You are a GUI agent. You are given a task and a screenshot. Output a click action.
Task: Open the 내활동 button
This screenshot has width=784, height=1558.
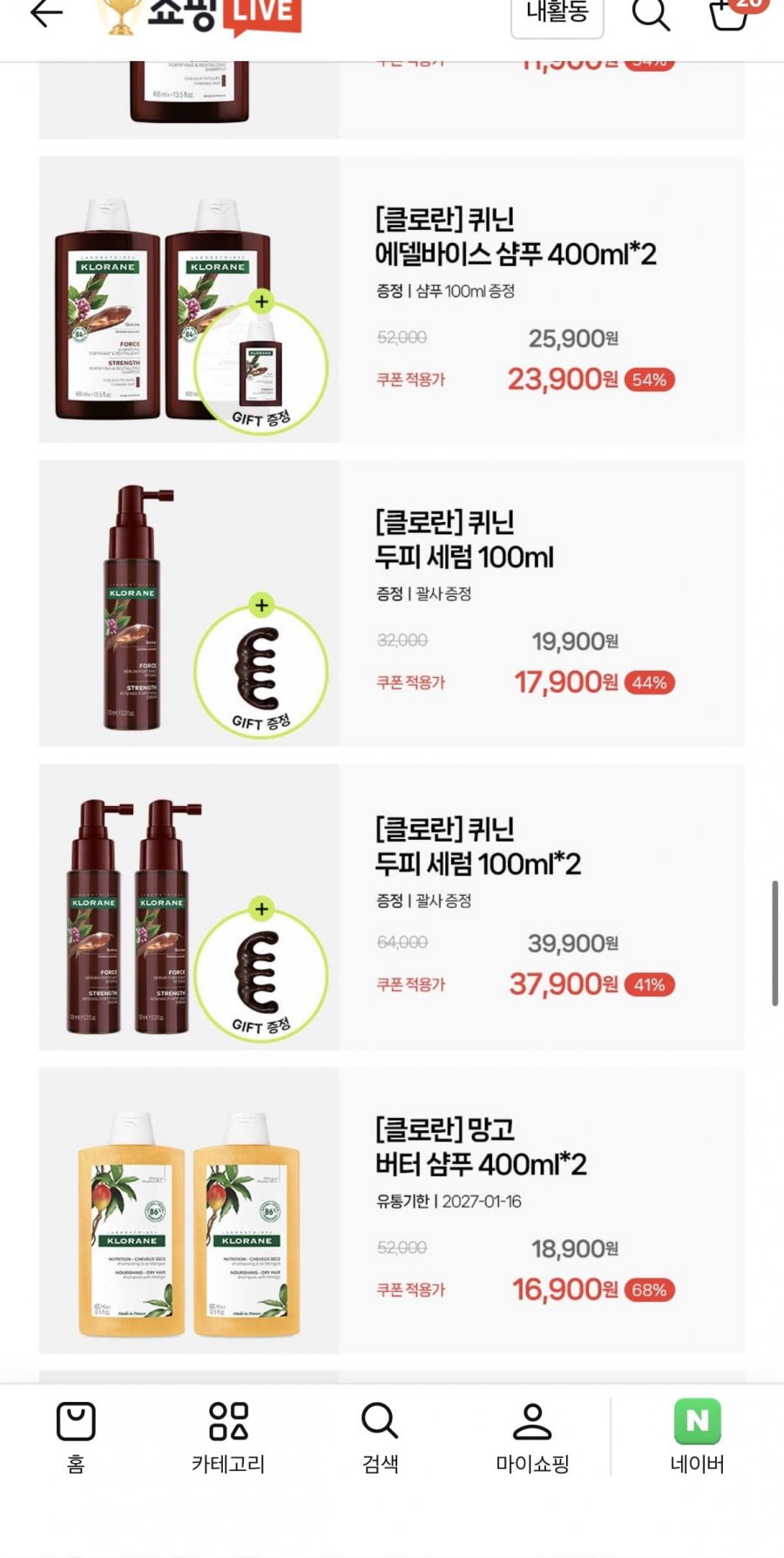point(557,14)
